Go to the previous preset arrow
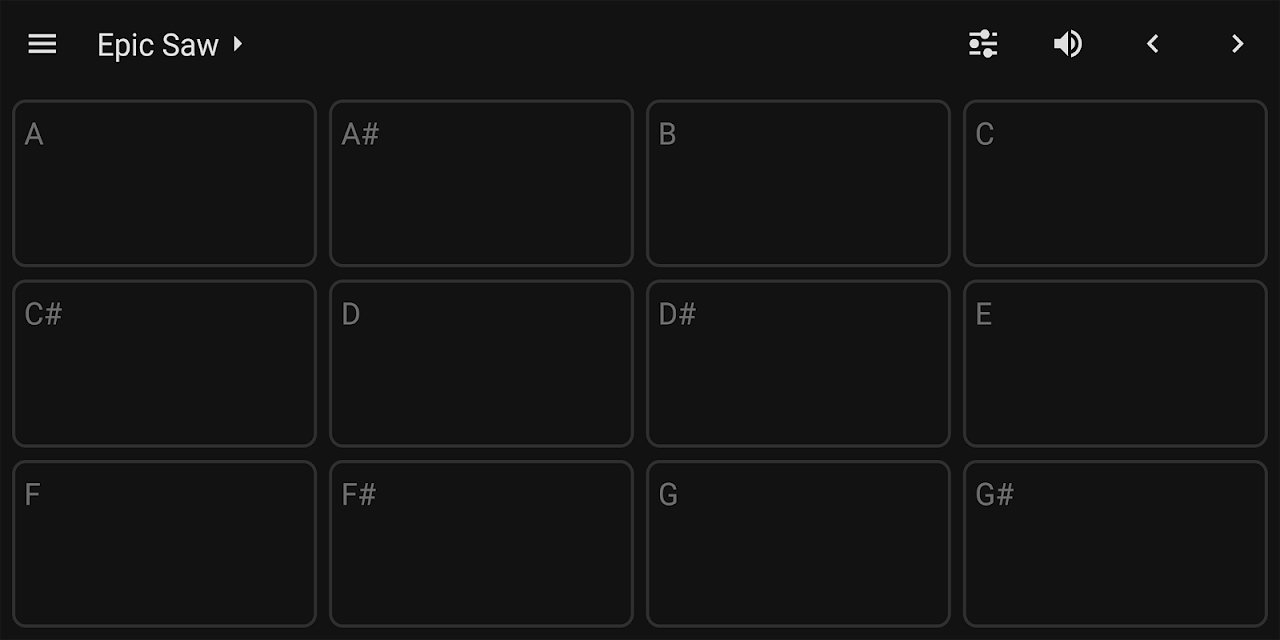 point(1153,44)
